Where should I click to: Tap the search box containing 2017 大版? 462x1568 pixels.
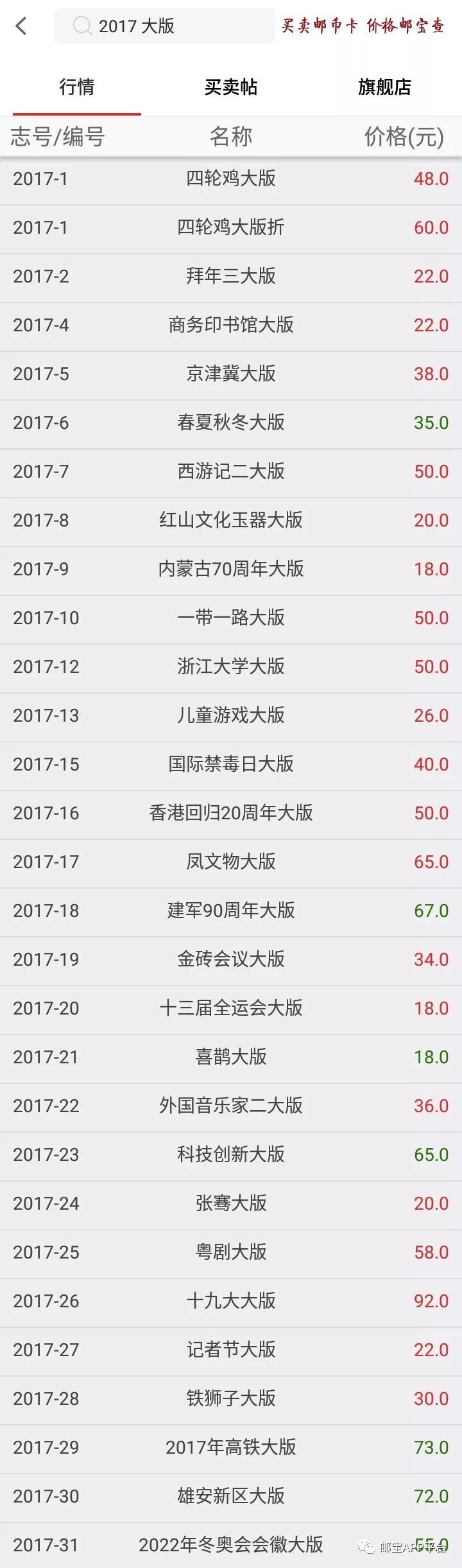click(x=164, y=26)
